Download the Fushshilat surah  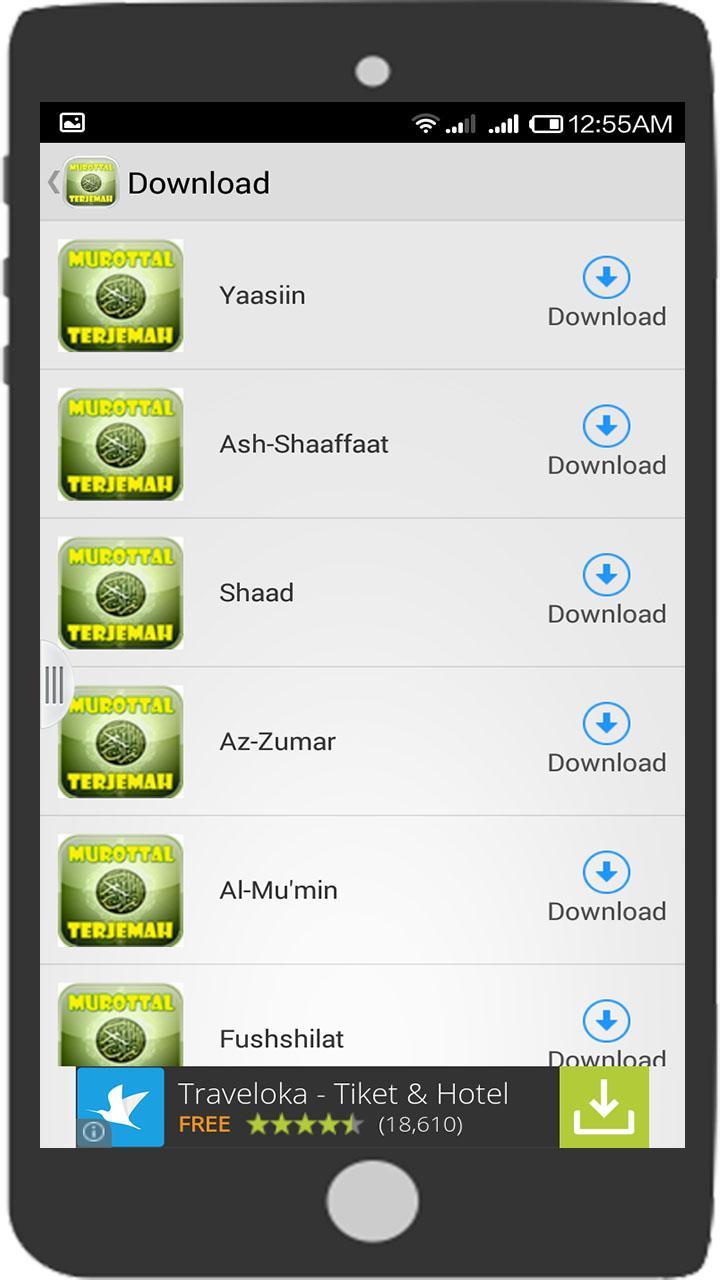click(606, 1022)
